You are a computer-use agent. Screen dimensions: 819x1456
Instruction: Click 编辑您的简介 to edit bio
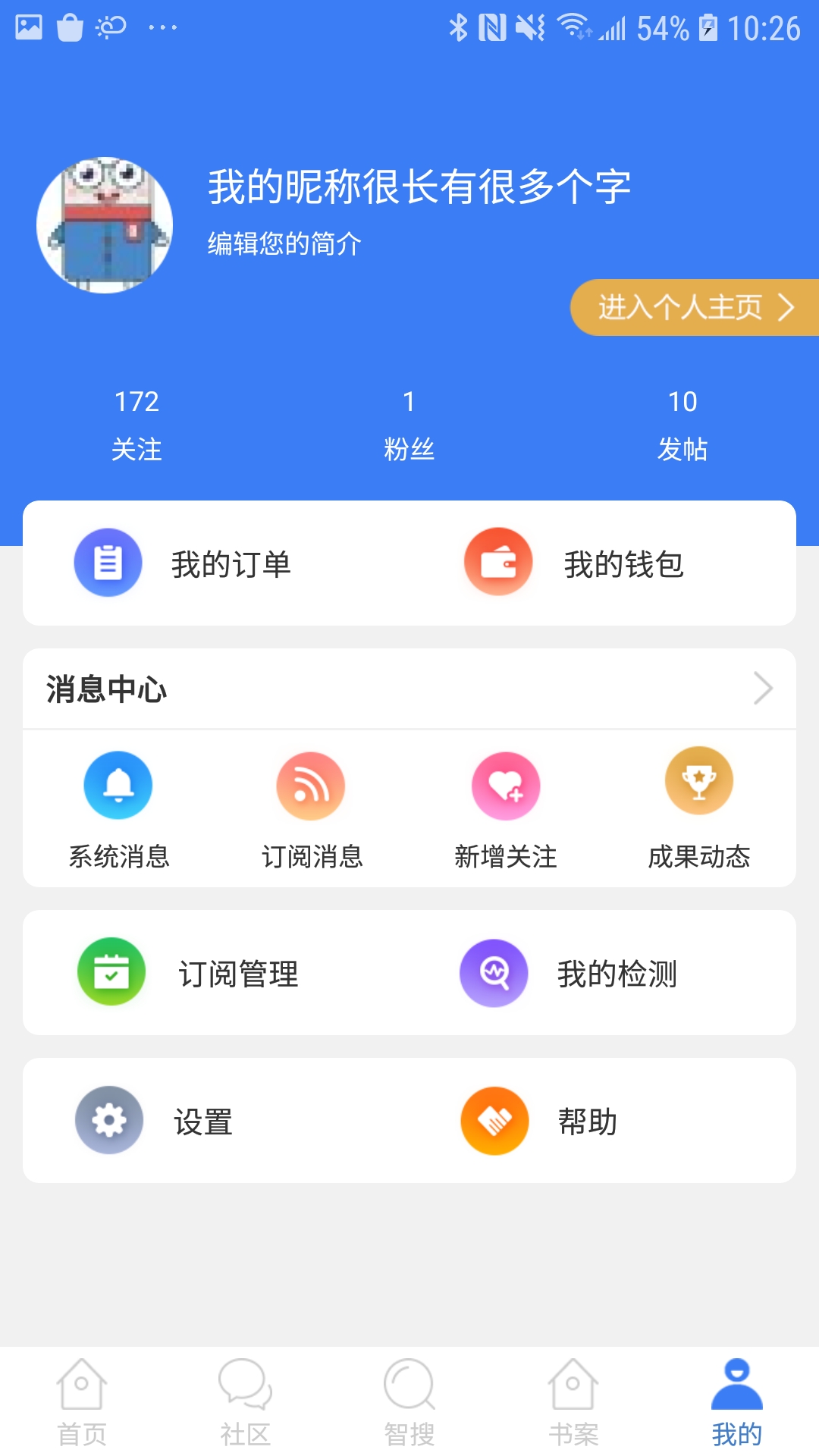[x=286, y=244]
